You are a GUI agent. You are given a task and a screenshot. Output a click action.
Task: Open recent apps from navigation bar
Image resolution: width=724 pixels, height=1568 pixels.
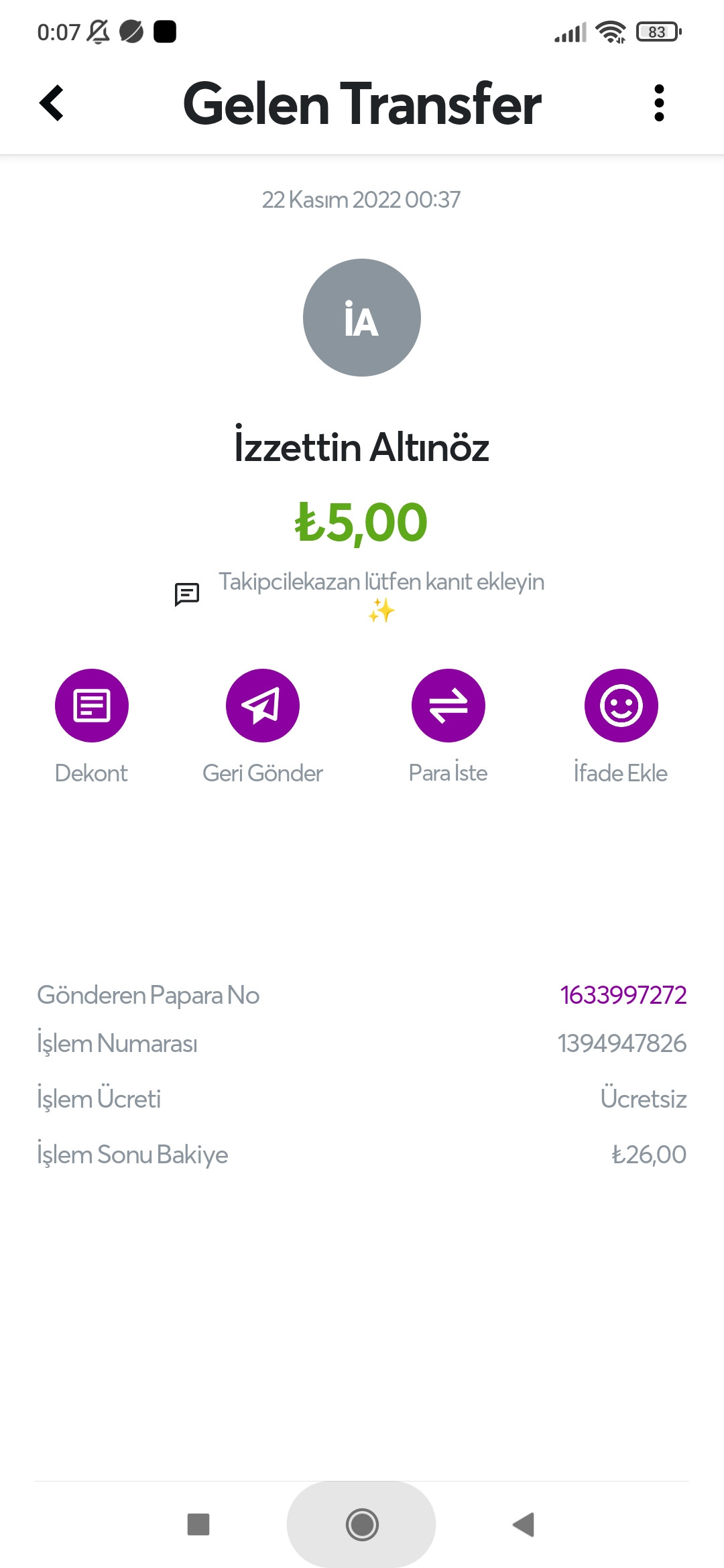[x=198, y=1524]
